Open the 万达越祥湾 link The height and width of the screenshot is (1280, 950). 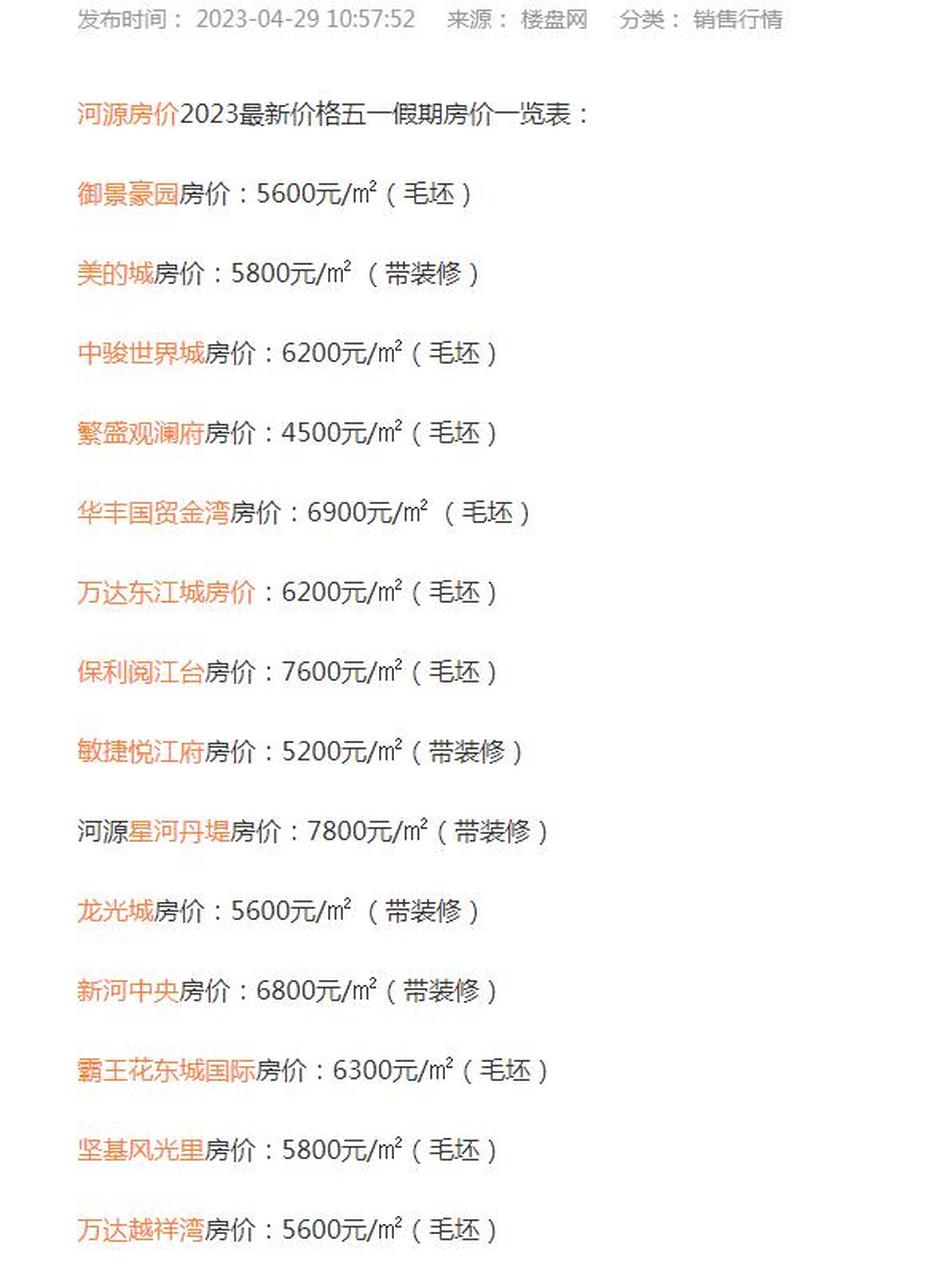click(x=141, y=1230)
